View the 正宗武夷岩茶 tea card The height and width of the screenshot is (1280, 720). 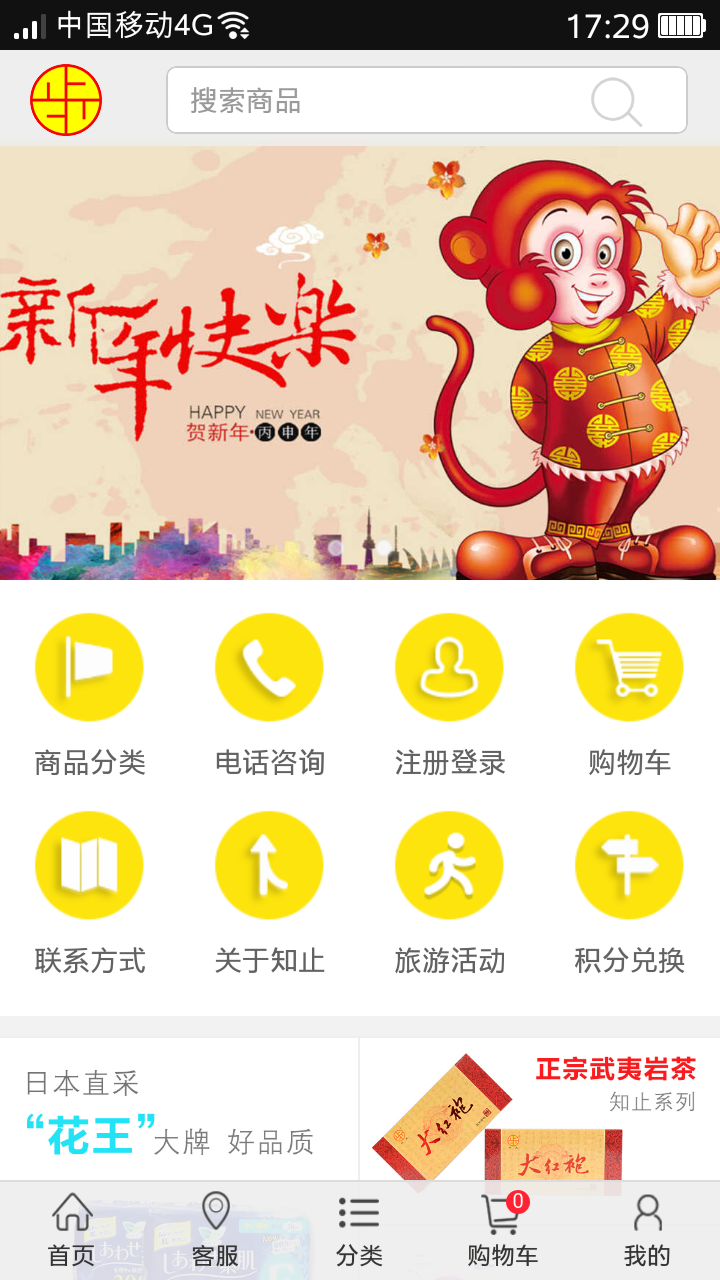tap(540, 1110)
